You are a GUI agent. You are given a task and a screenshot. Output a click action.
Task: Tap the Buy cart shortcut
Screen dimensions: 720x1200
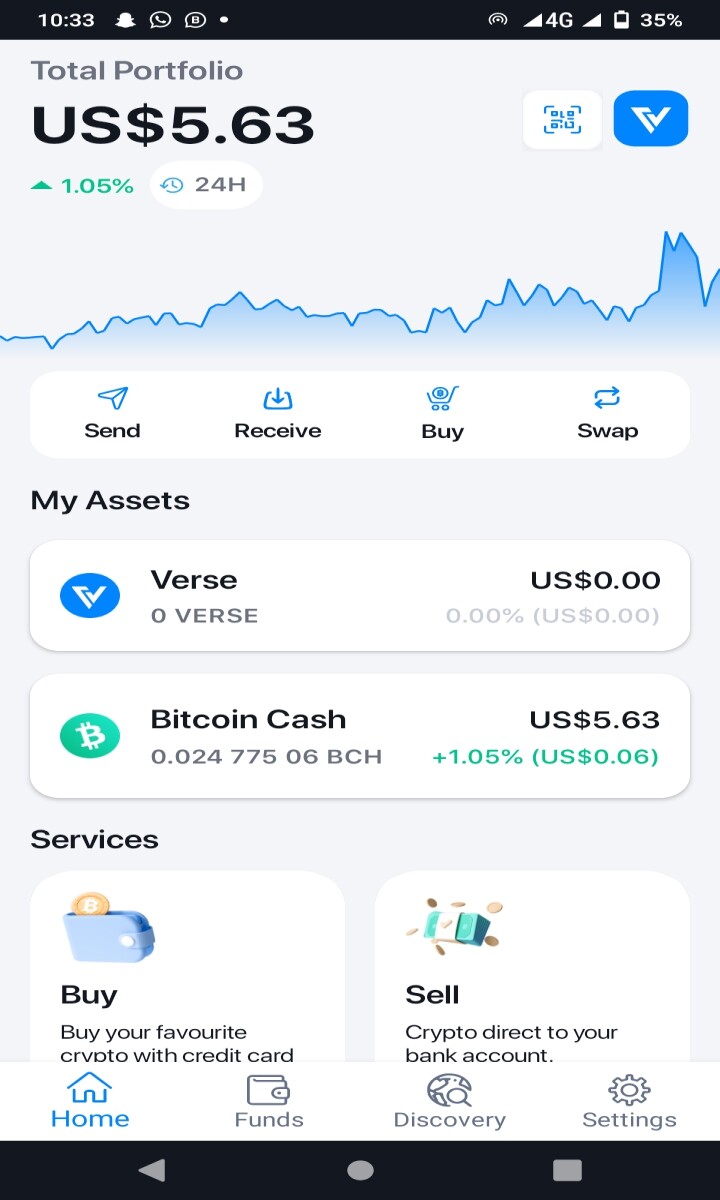coord(442,414)
